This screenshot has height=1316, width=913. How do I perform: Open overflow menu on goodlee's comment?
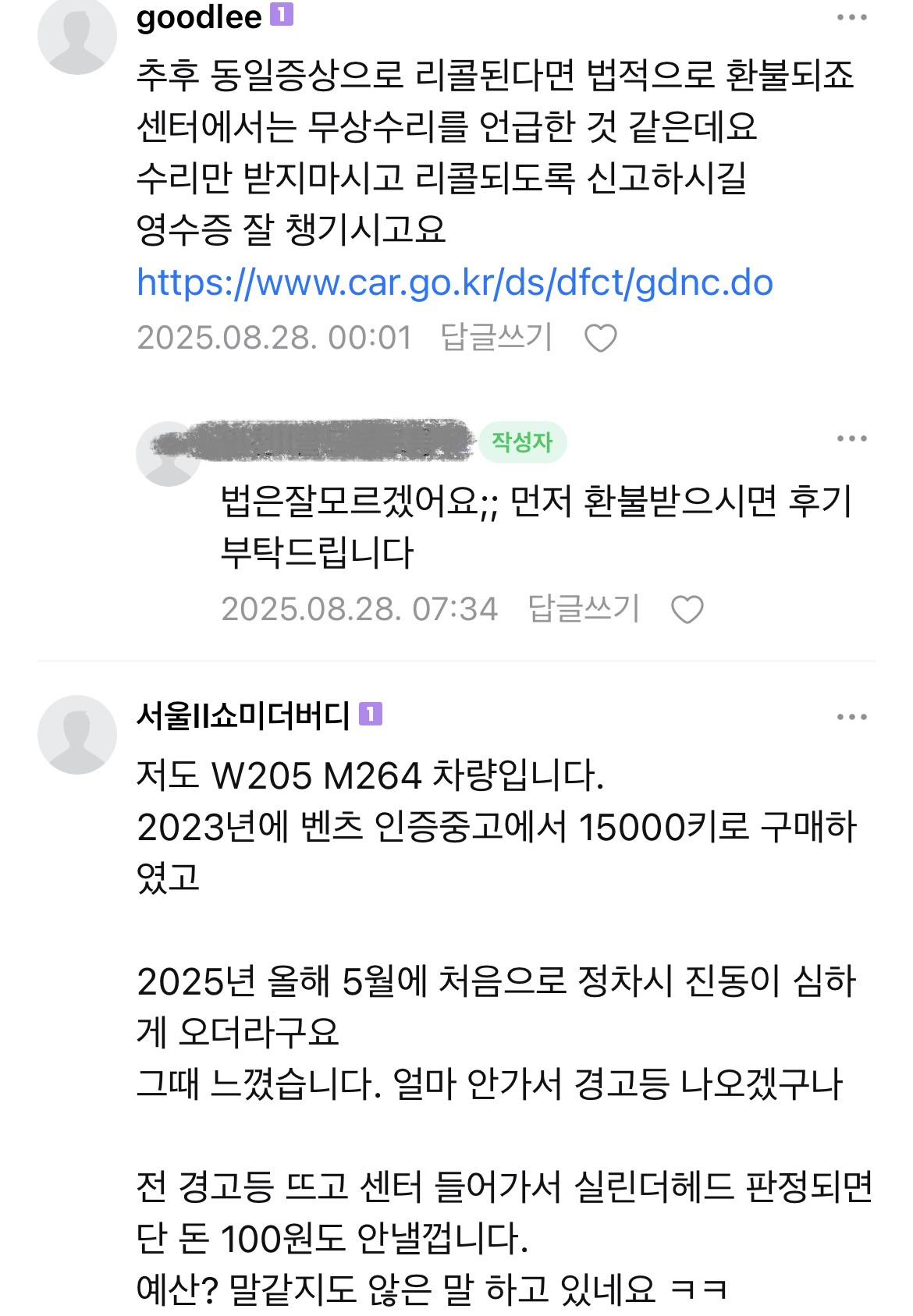pos(851,18)
